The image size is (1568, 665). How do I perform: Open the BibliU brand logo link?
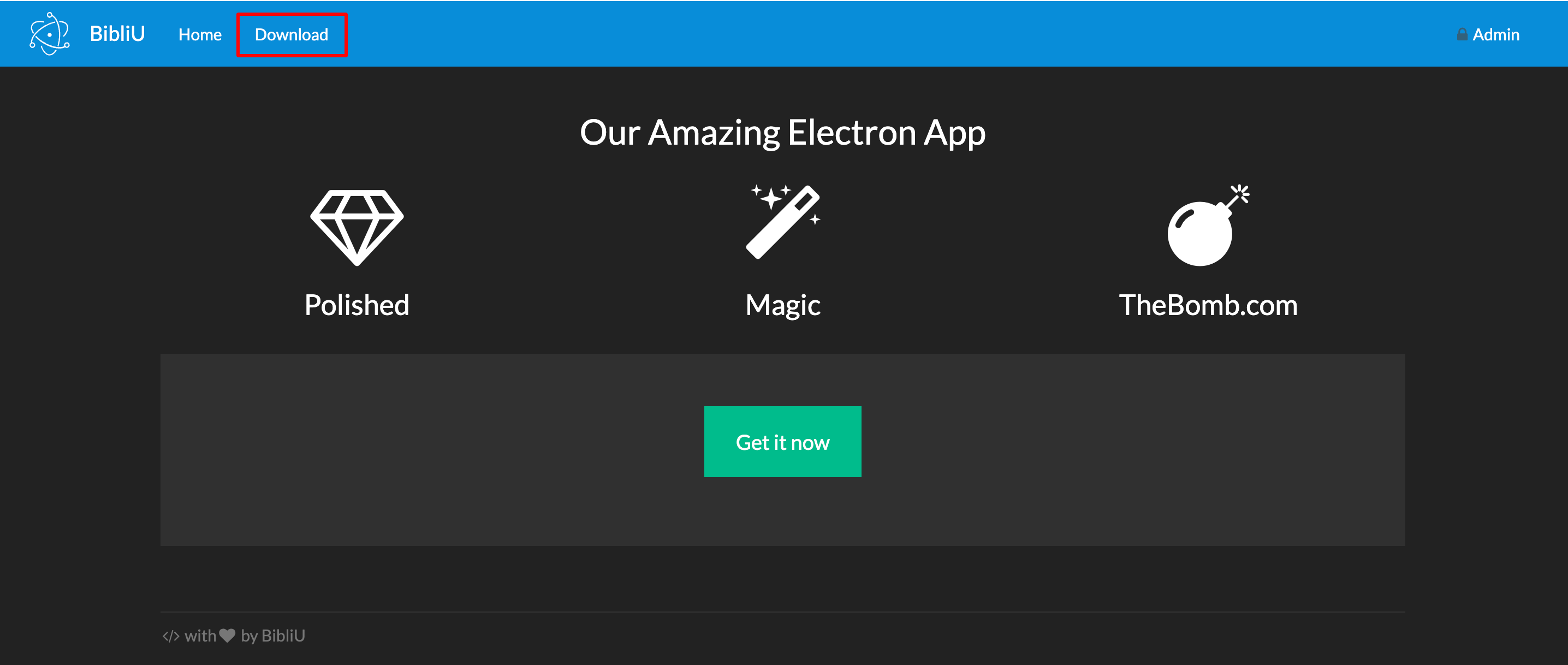pos(88,34)
